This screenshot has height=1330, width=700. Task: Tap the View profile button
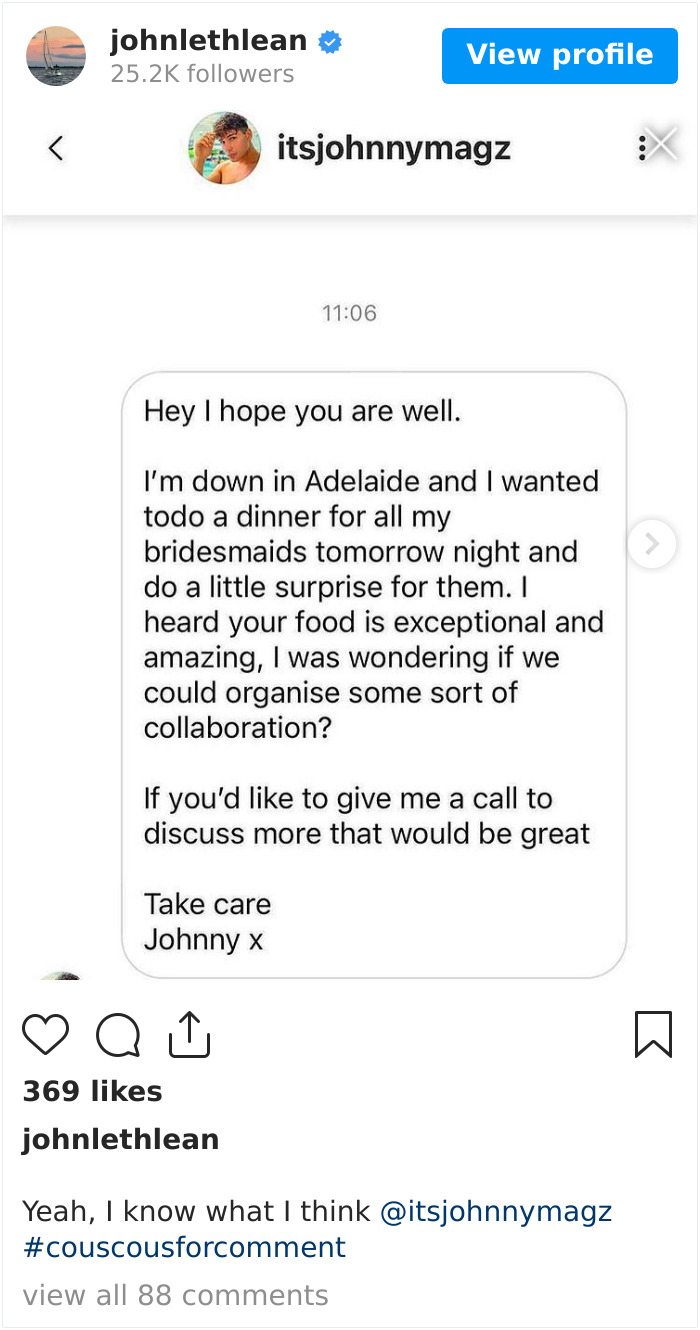tap(559, 55)
